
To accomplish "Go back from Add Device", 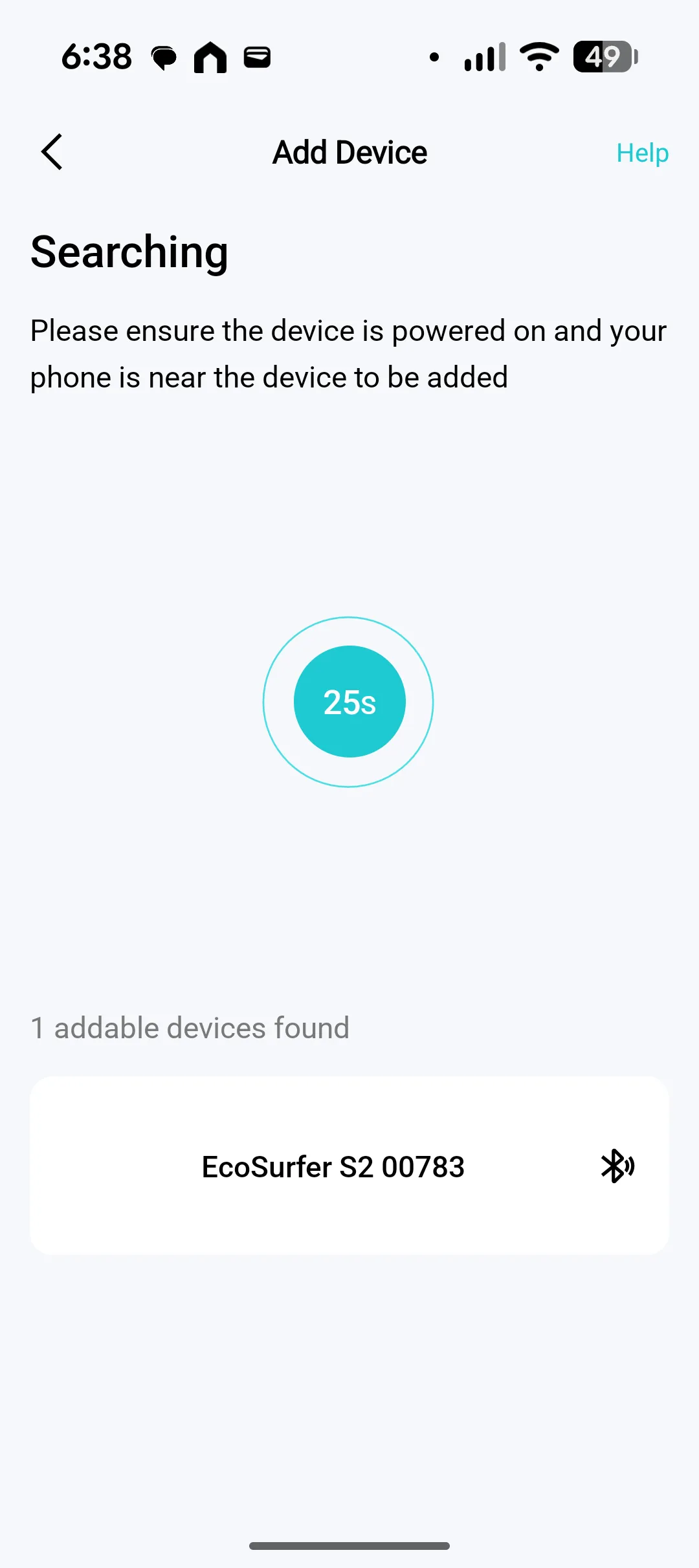I will [52, 153].
